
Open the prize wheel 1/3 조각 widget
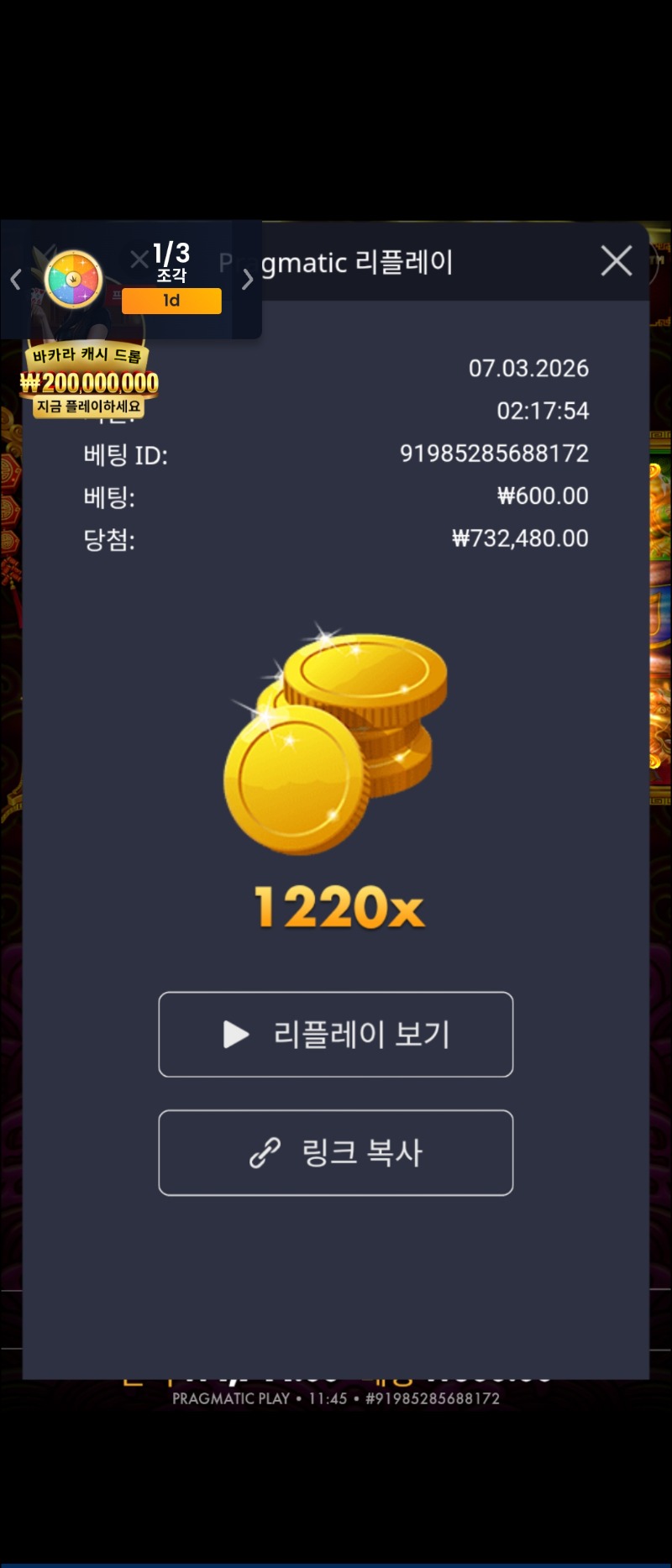pos(74,279)
